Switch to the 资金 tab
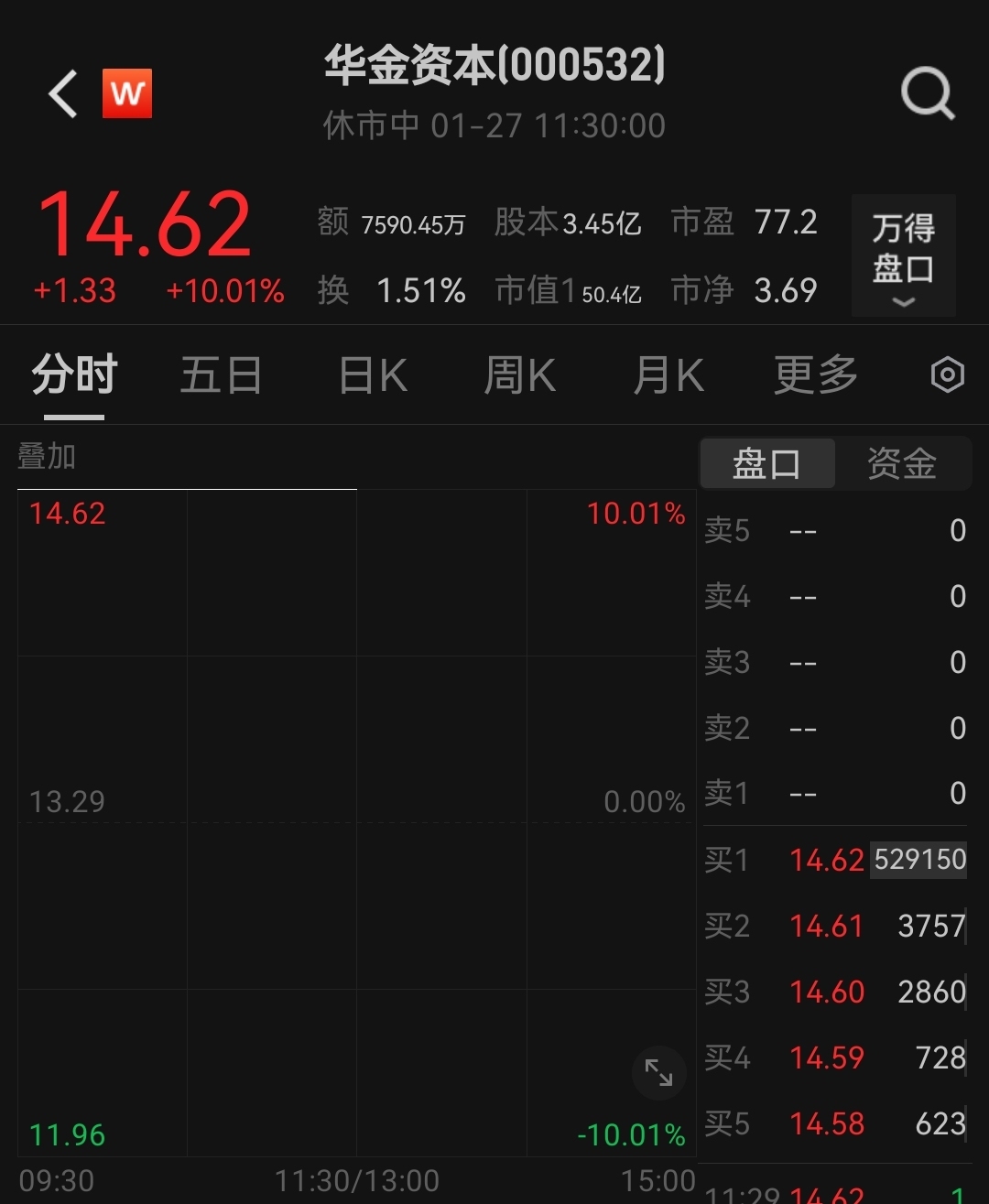The height and width of the screenshot is (1204, 989). click(902, 463)
